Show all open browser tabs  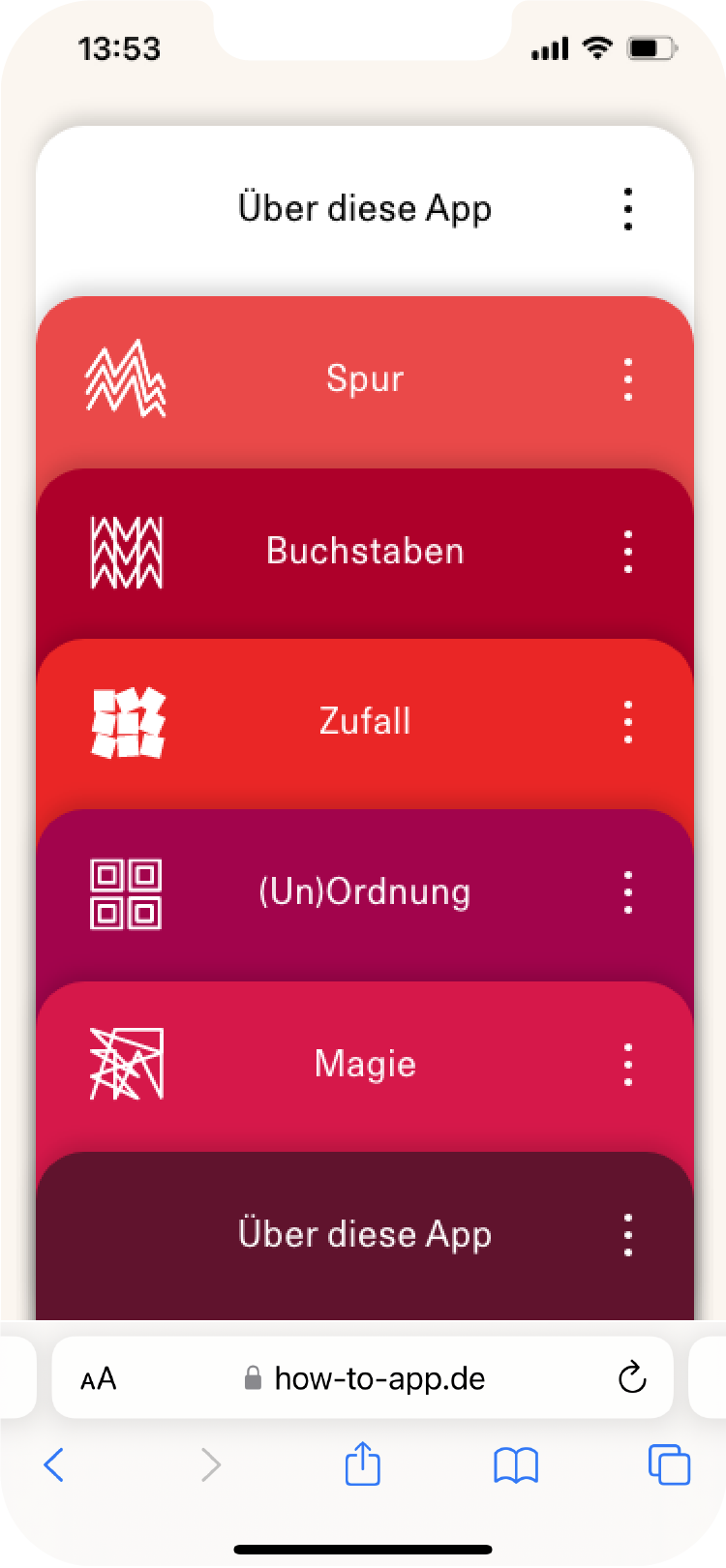[669, 1464]
